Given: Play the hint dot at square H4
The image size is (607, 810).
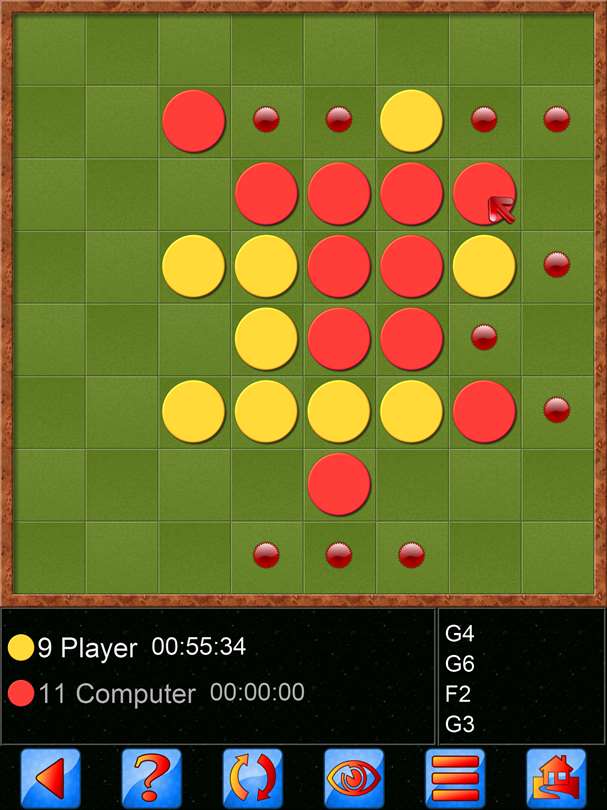Looking at the screenshot, I should click(557, 265).
